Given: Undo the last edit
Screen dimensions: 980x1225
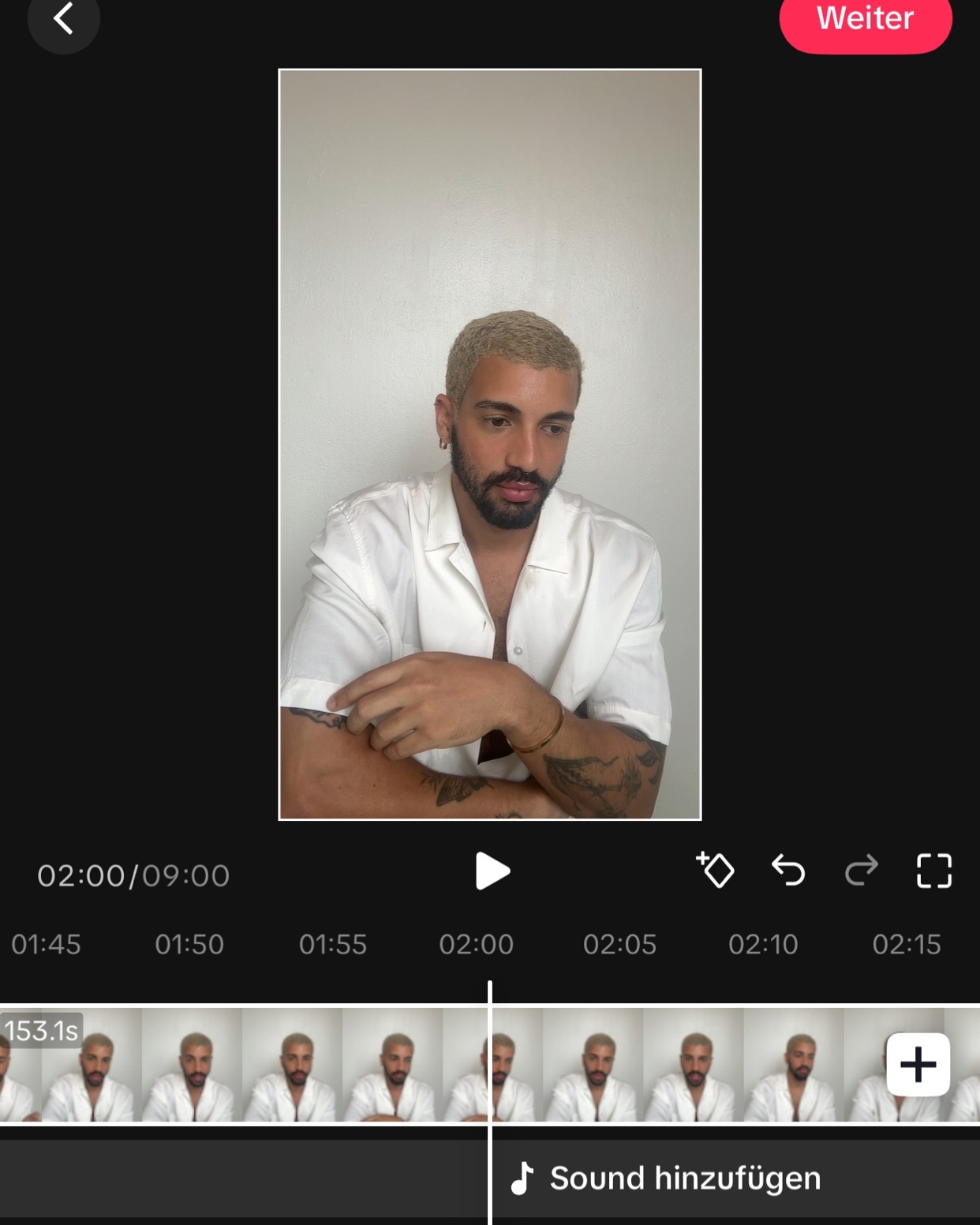Looking at the screenshot, I should coord(788,871).
